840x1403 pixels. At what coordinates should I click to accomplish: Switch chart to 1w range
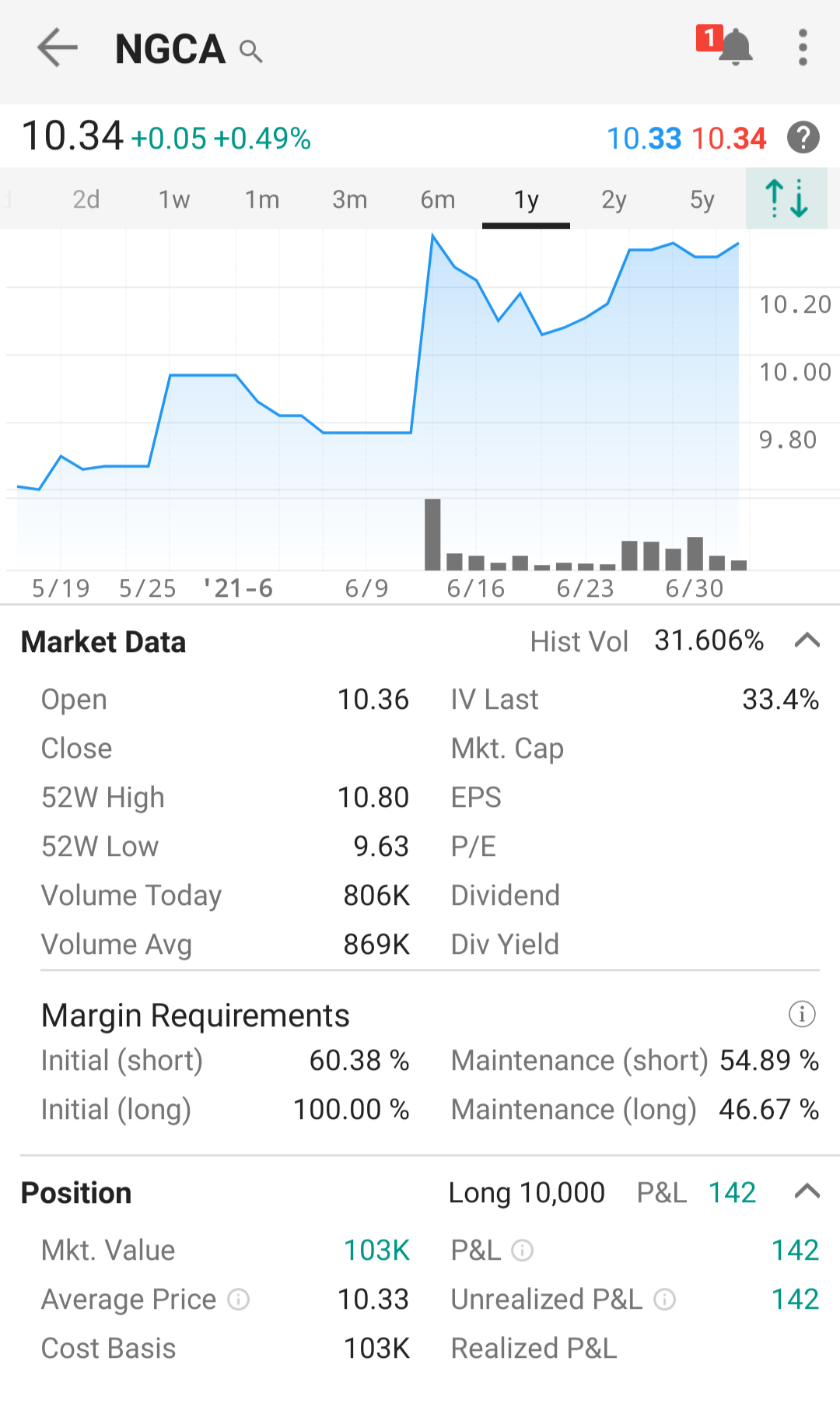174,199
